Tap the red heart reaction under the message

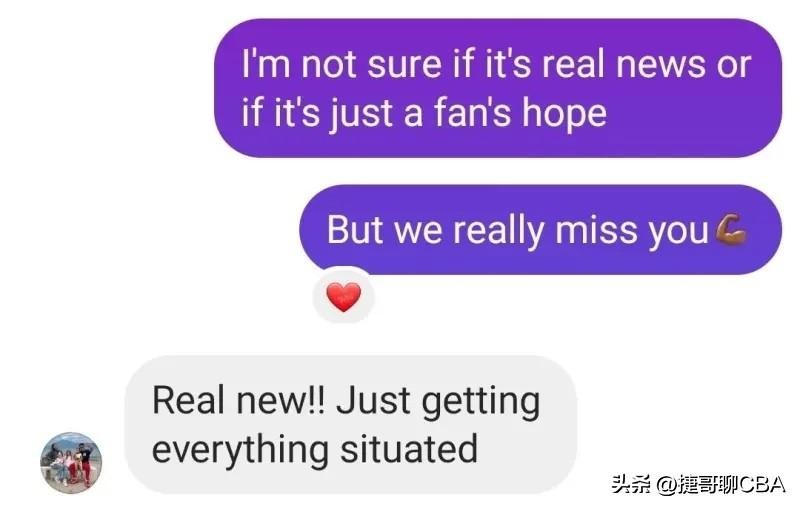point(343,297)
